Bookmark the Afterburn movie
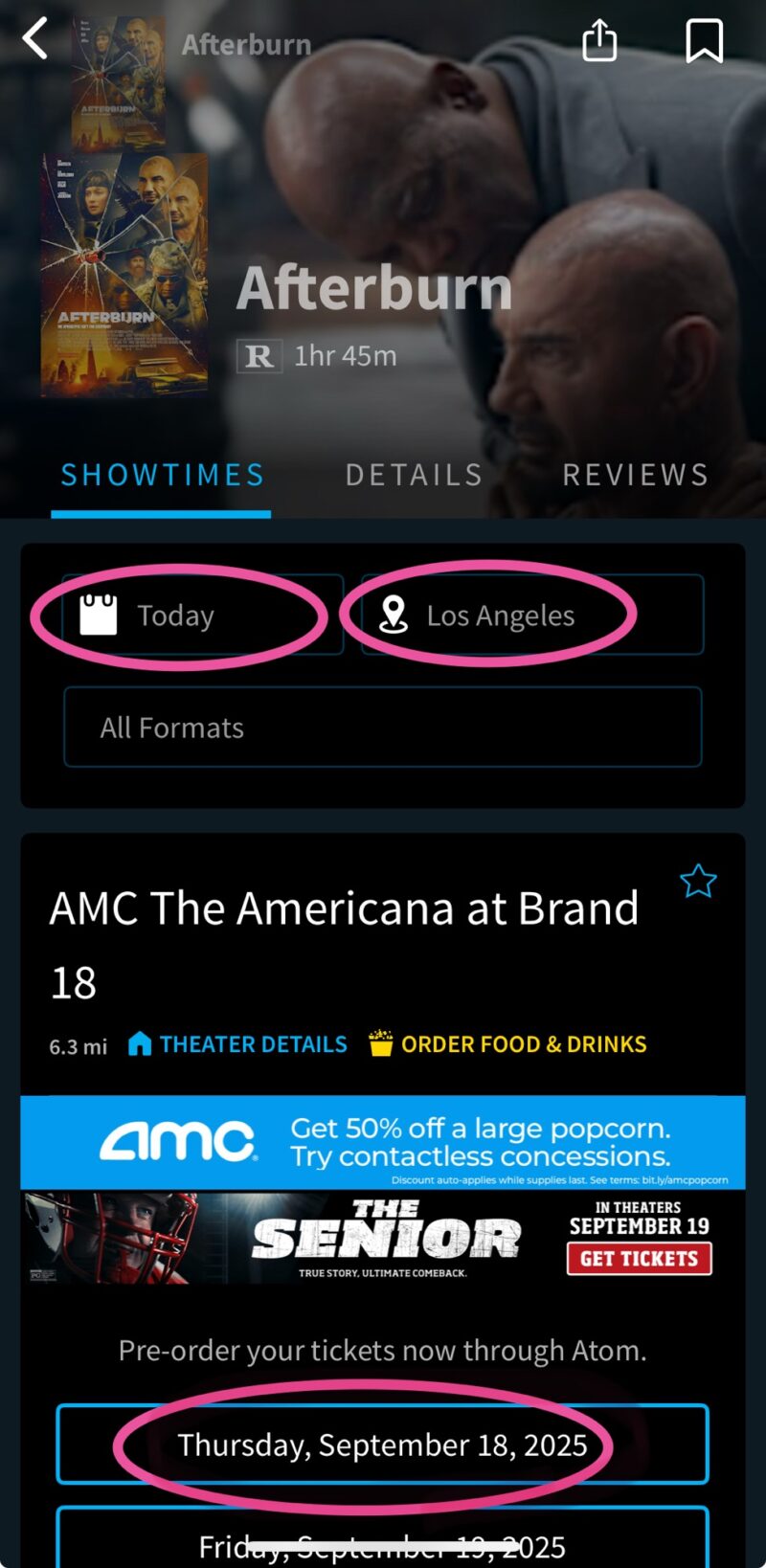Screen dimensions: 766x1568 704,41
